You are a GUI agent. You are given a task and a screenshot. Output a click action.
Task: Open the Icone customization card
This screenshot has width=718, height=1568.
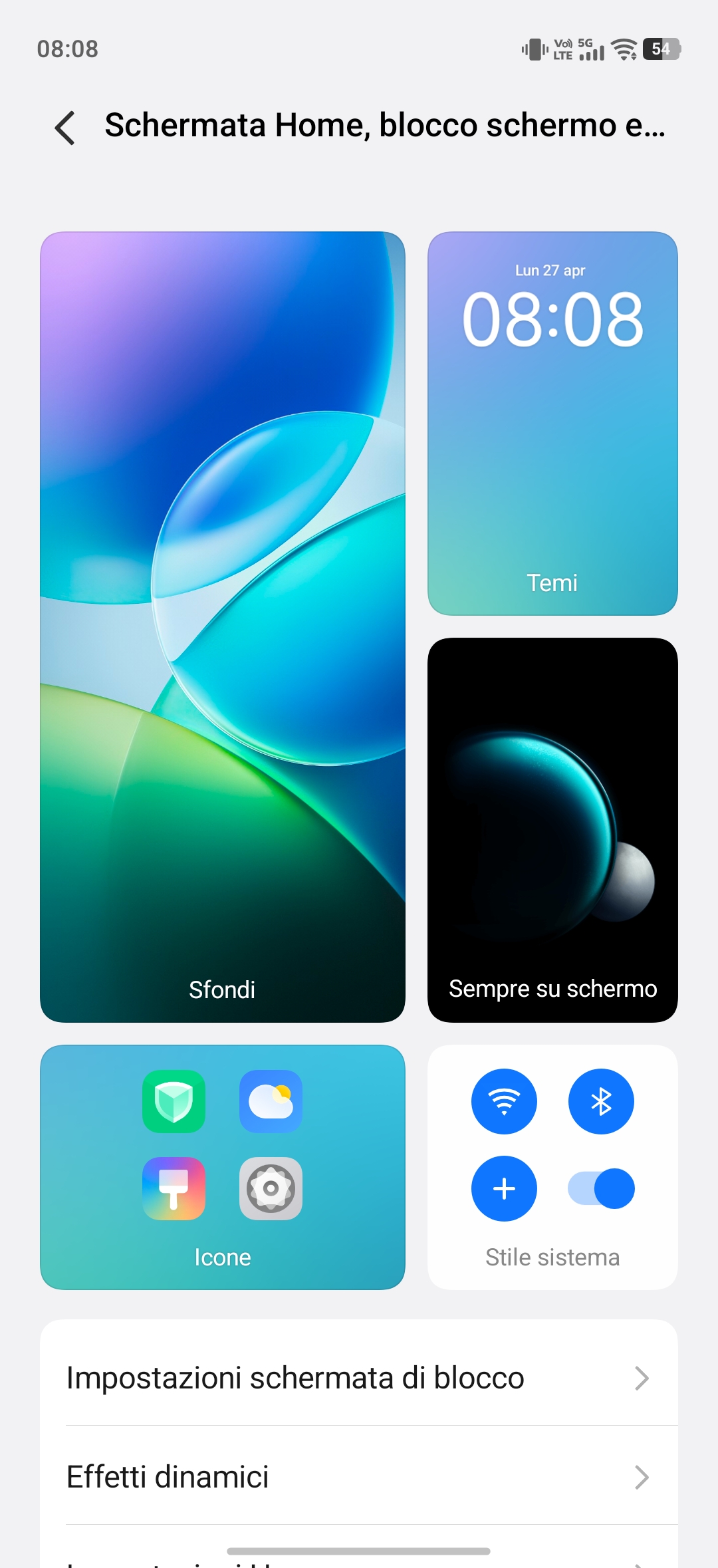[222, 1166]
